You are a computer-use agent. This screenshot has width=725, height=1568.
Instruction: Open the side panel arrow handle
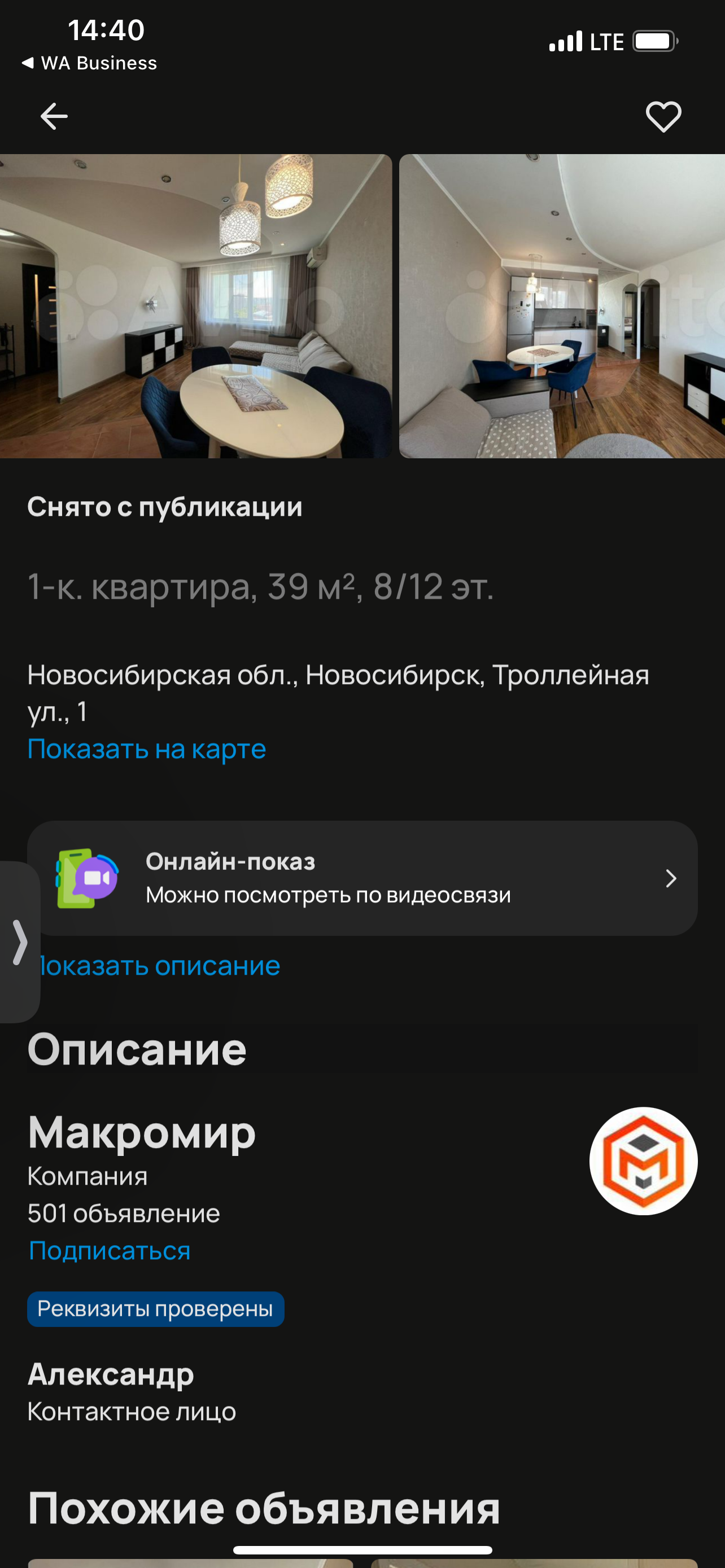pos(19,941)
